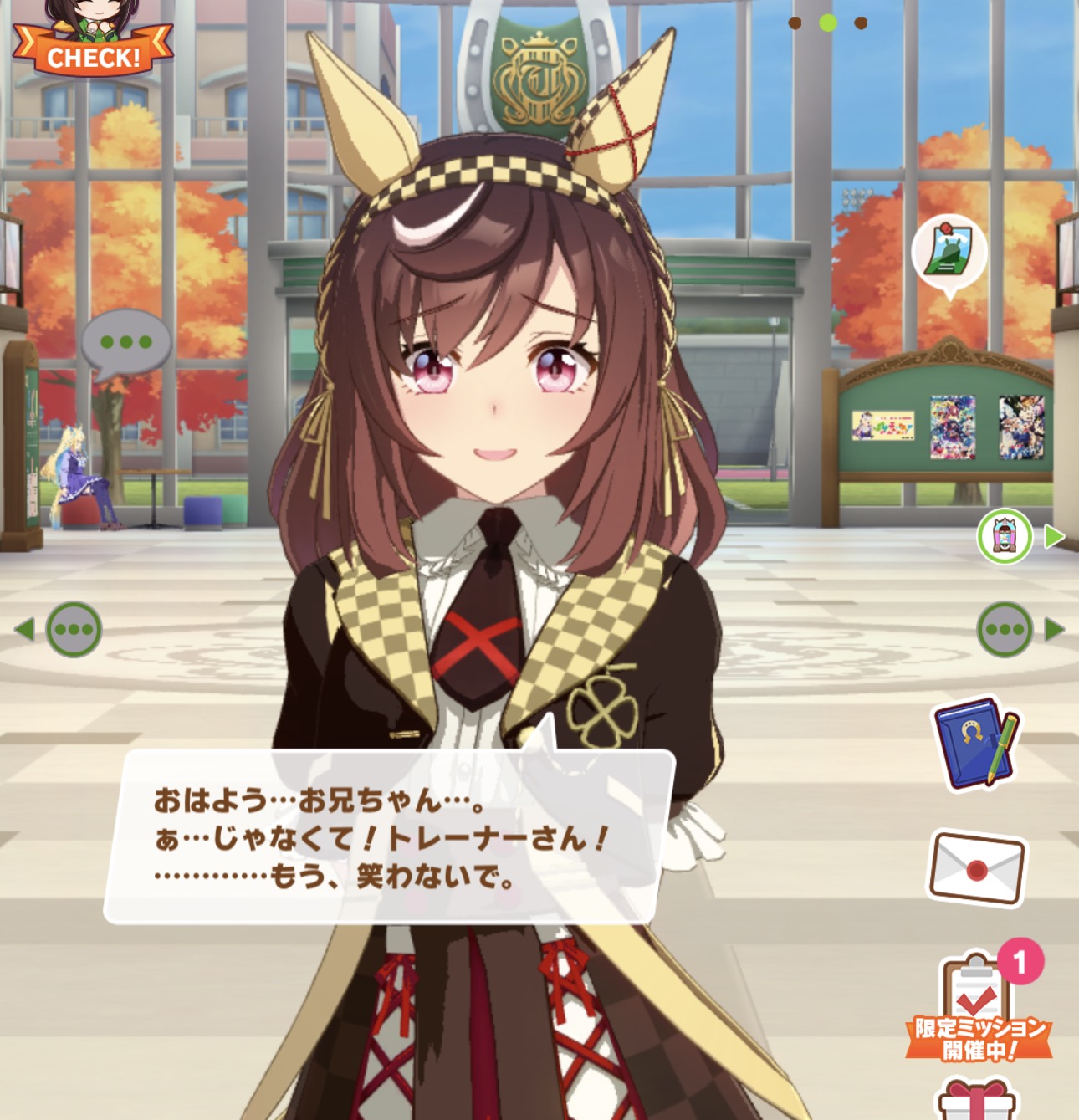Viewport: 1079px width, 1120px height.
Task: Open the blue notebook with pen
Action: click(x=977, y=743)
